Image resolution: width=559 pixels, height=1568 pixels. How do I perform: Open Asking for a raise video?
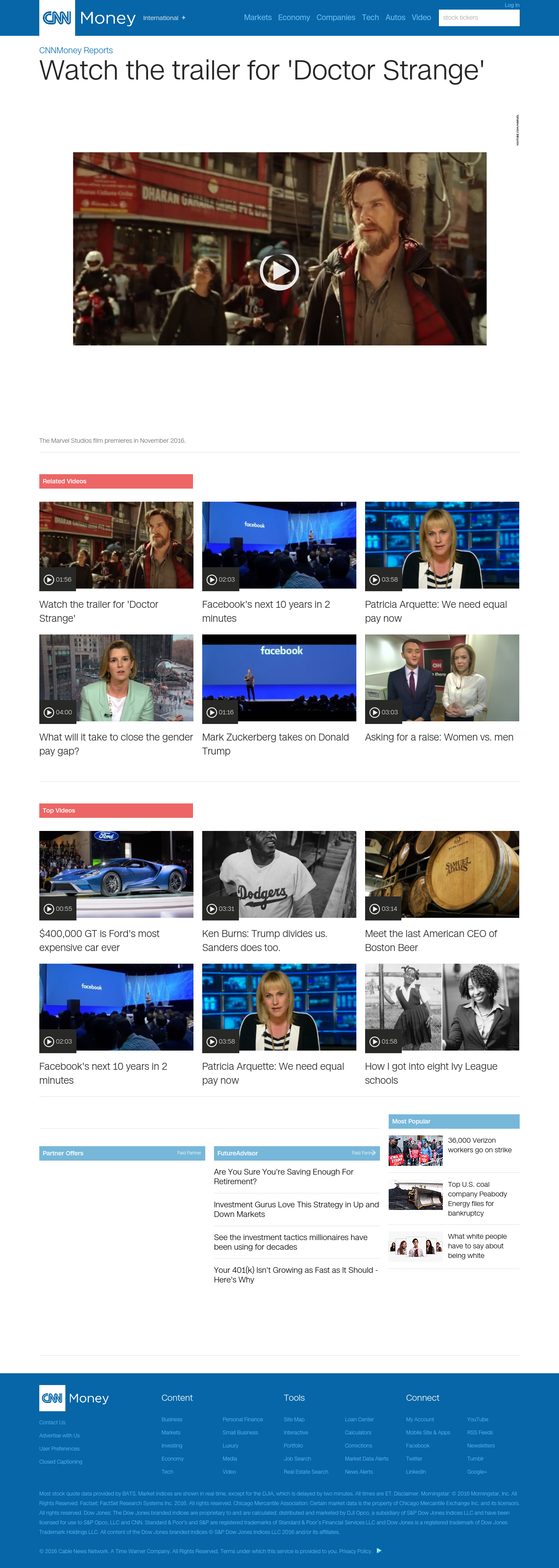[442, 689]
